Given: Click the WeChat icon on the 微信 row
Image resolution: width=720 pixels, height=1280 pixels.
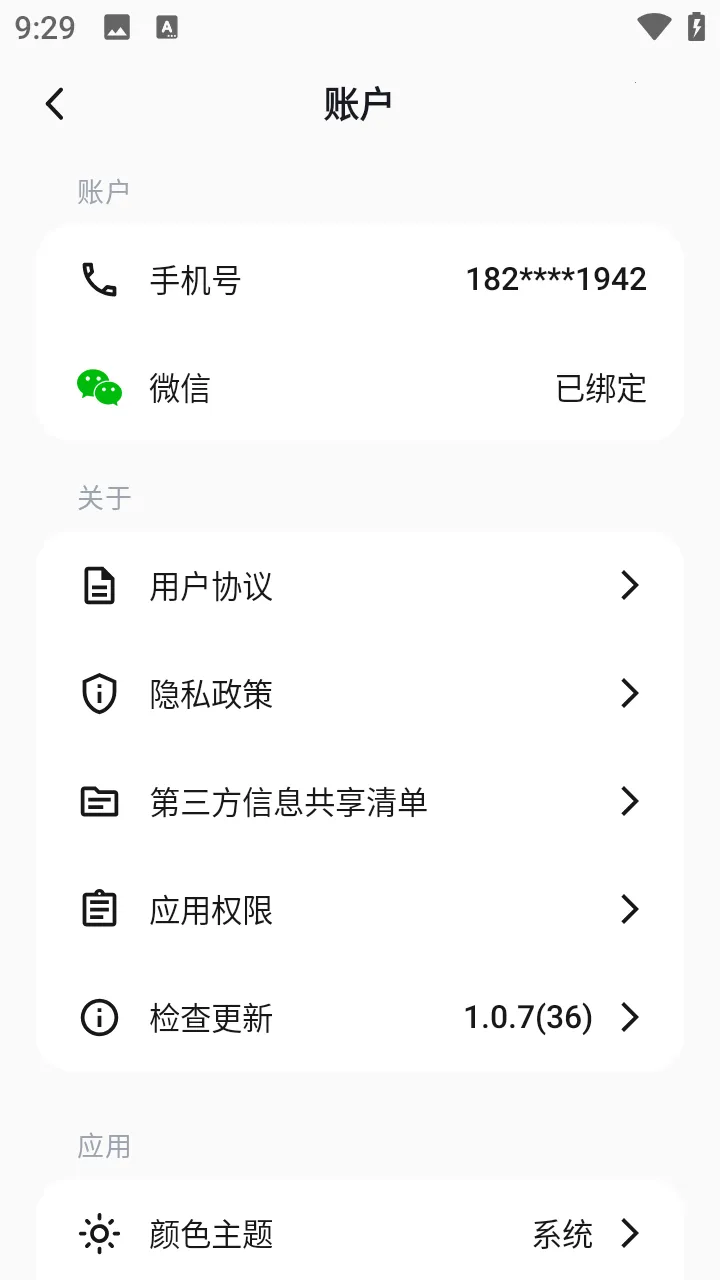Looking at the screenshot, I should pyautogui.click(x=98, y=389).
